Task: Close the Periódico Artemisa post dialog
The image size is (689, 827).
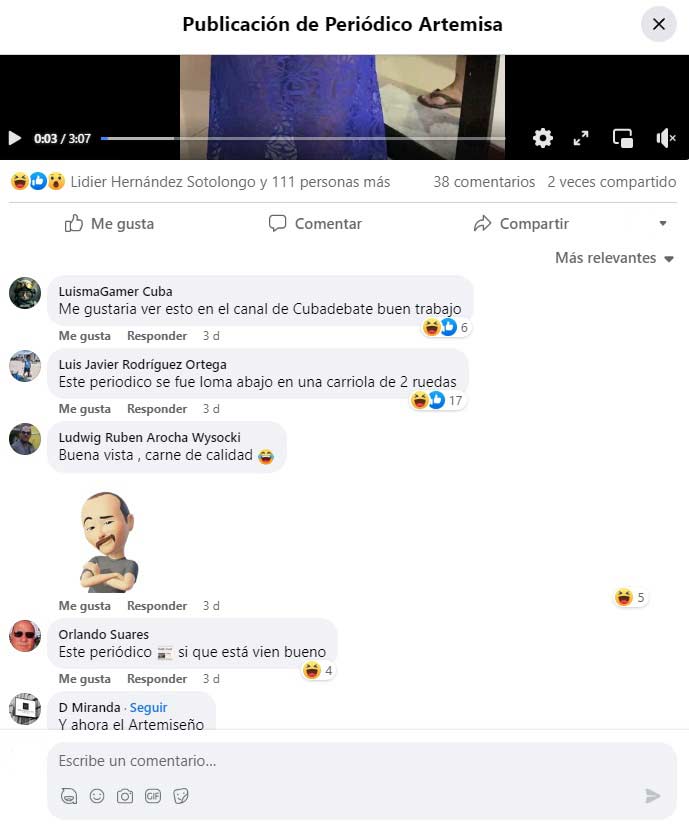Action: [658, 24]
